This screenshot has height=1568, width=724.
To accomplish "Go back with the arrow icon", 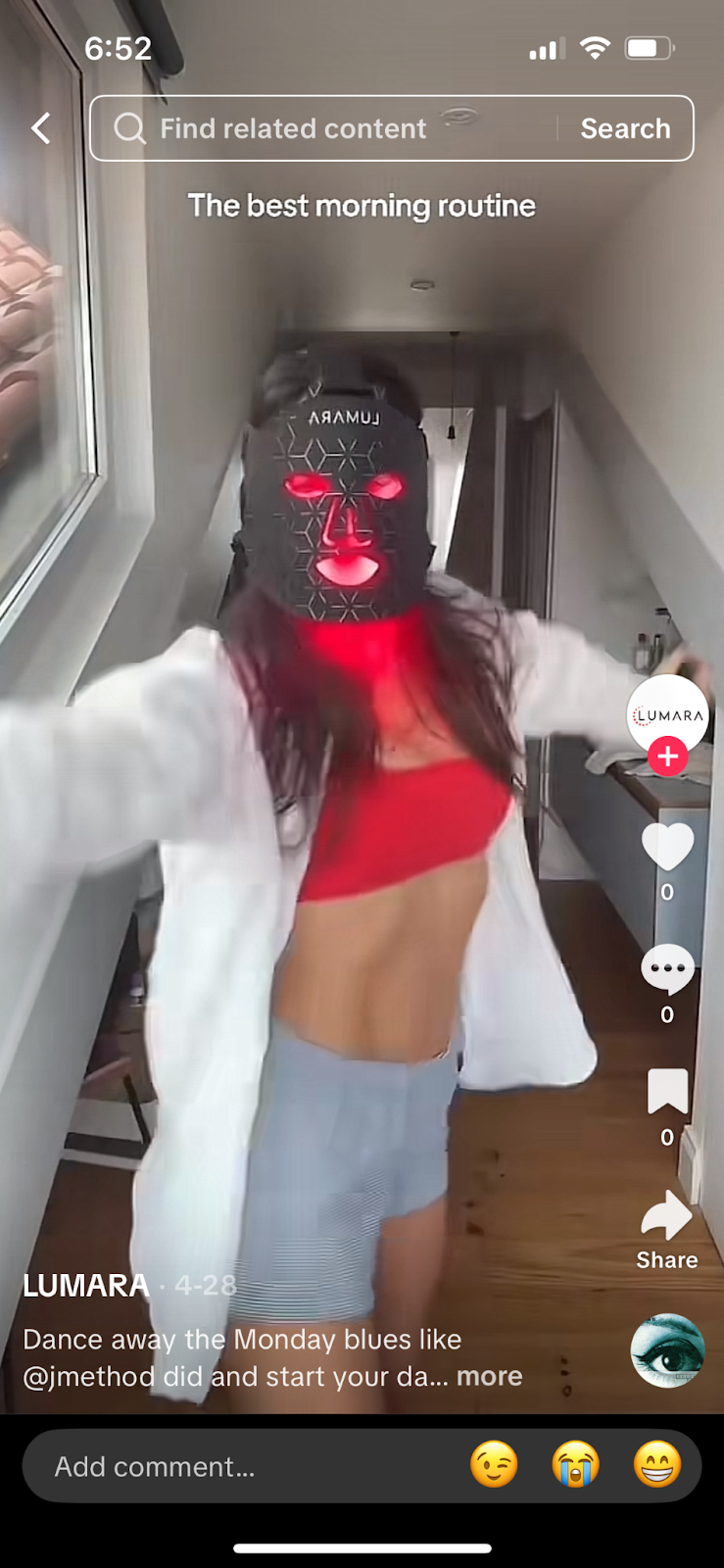I will pyautogui.click(x=41, y=128).
